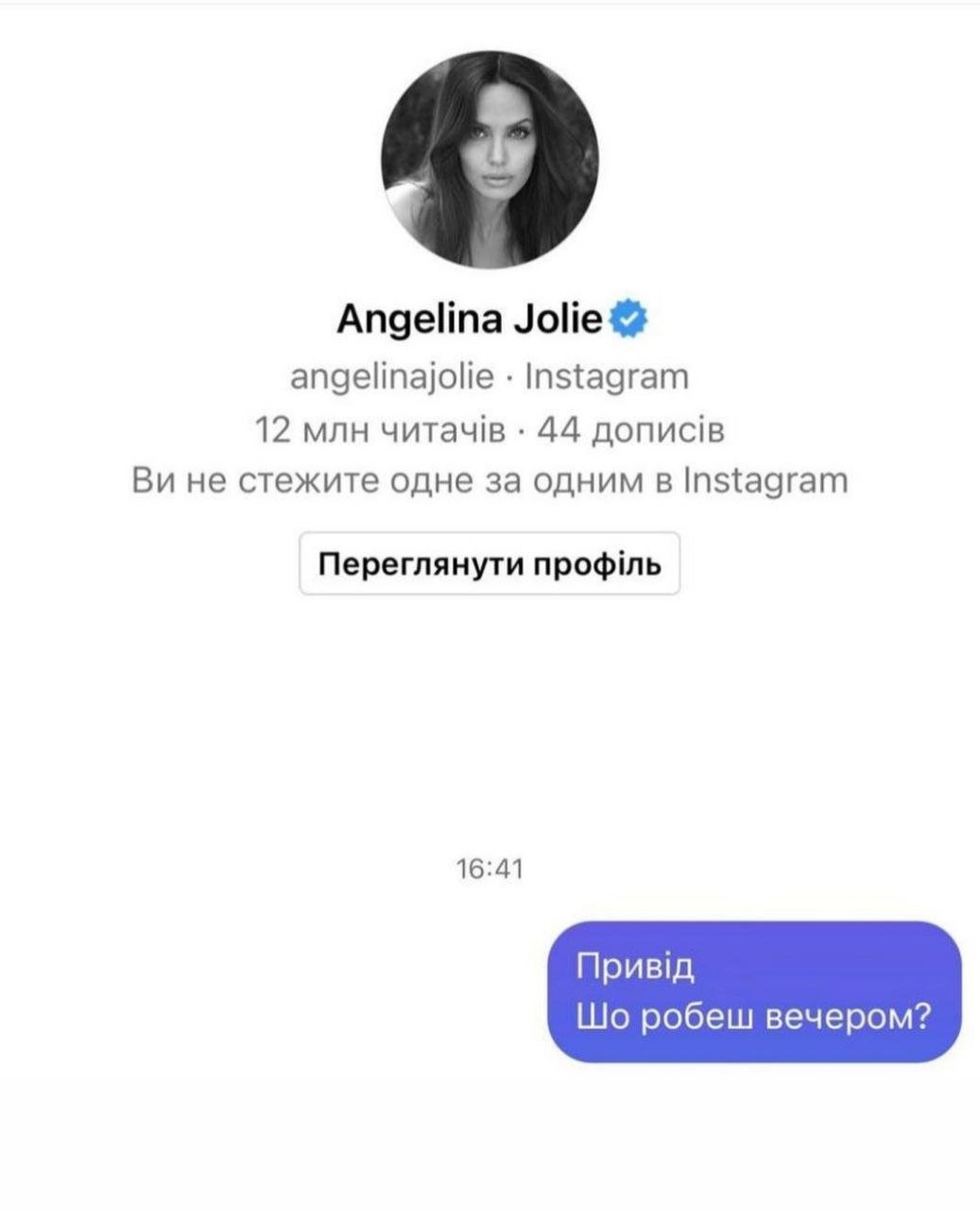Tap the Переглянути профіль button
This screenshot has height=1210, width=980.
(x=490, y=564)
